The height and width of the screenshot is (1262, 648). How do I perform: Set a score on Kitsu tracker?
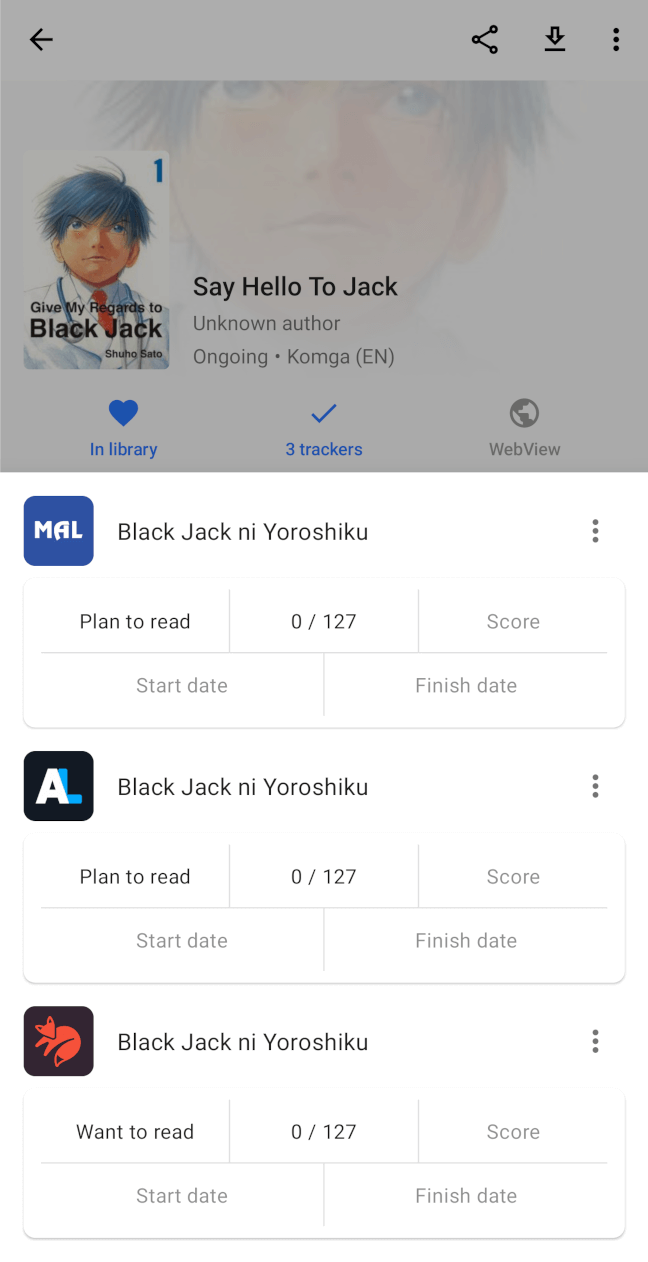click(x=513, y=1131)
